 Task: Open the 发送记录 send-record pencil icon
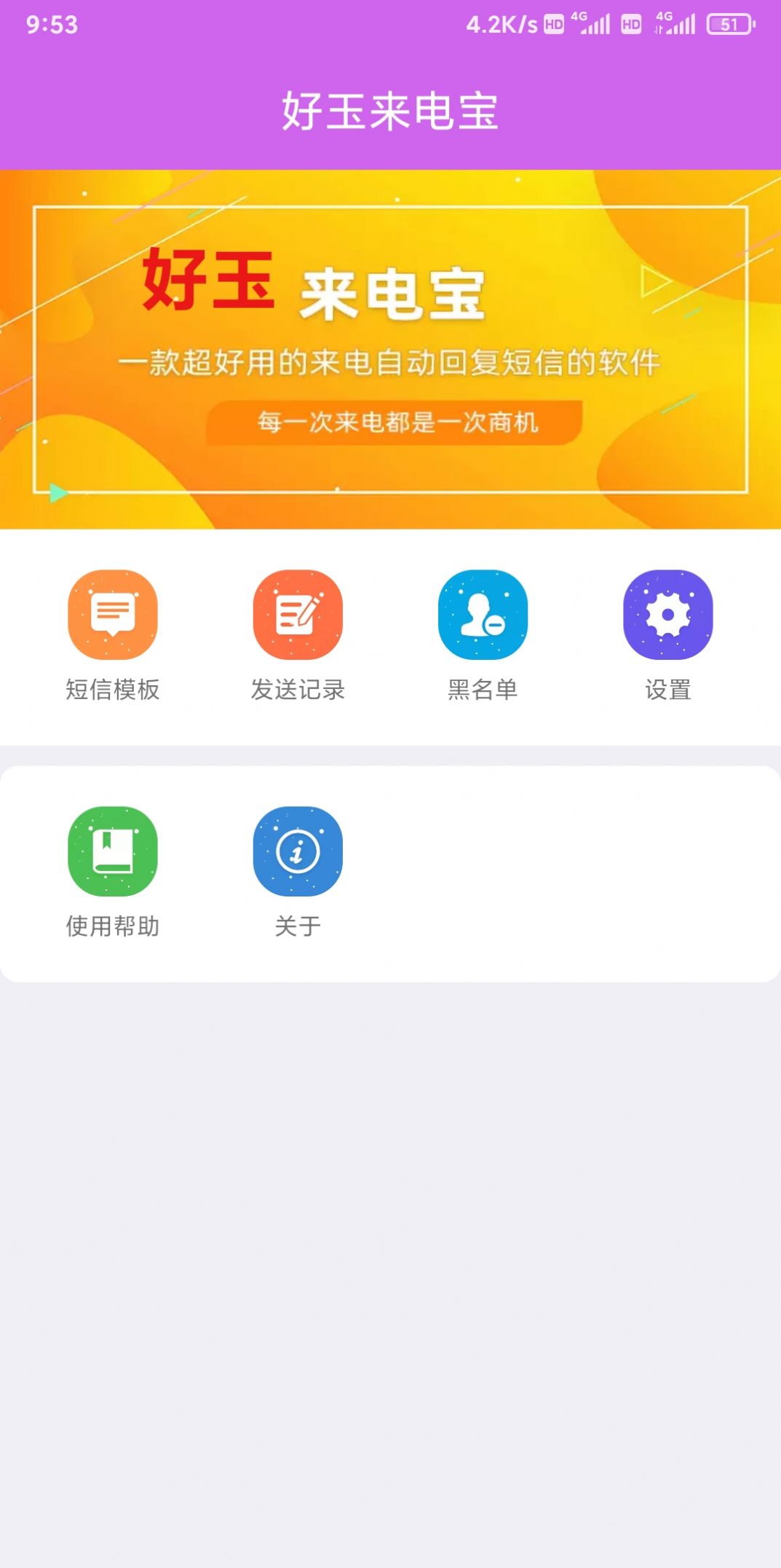[299, 615]
